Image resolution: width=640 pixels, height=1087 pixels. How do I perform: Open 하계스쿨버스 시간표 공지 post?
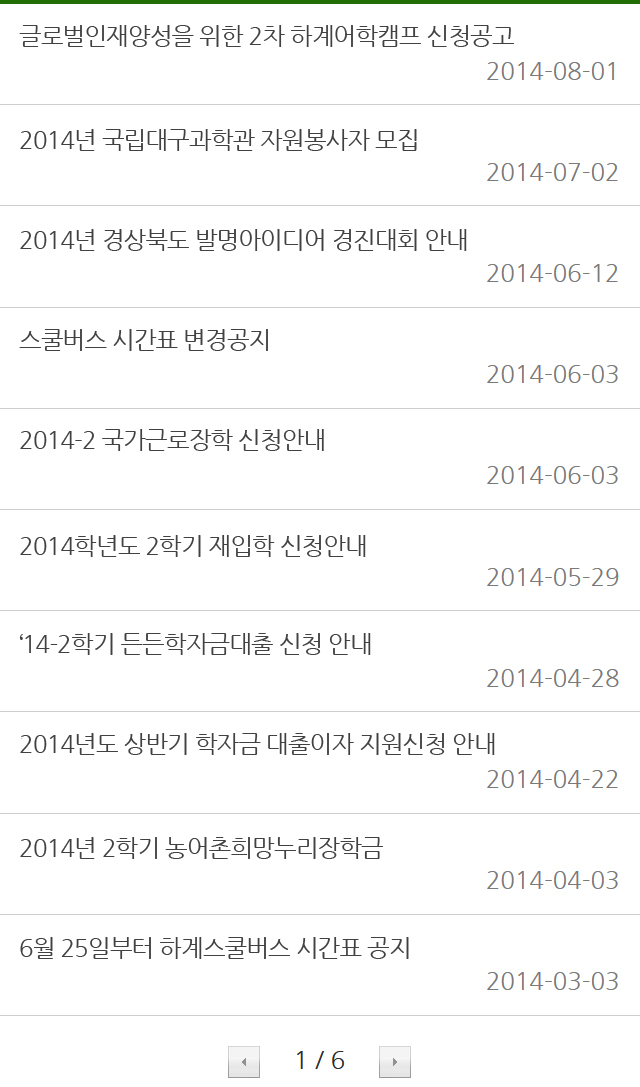[x=320, y=965]
